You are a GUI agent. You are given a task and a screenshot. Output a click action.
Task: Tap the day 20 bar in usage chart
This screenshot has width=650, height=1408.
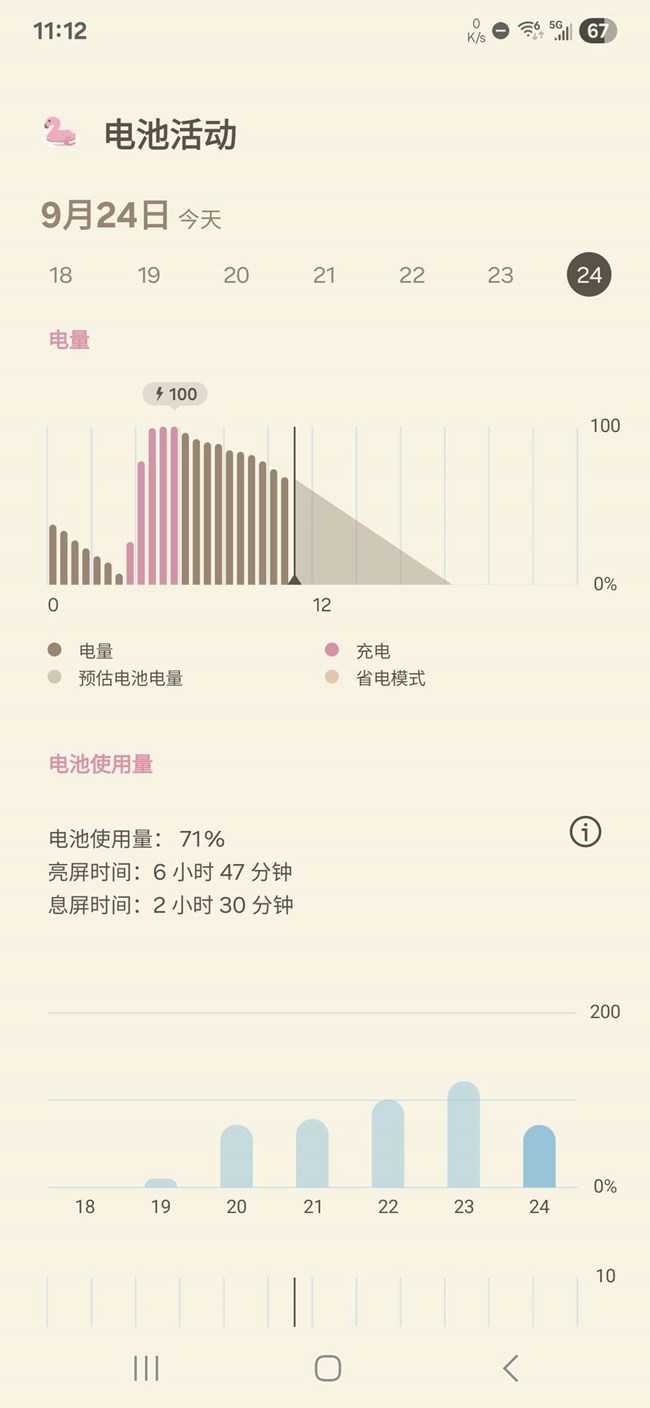click(x=236, y=1156)
